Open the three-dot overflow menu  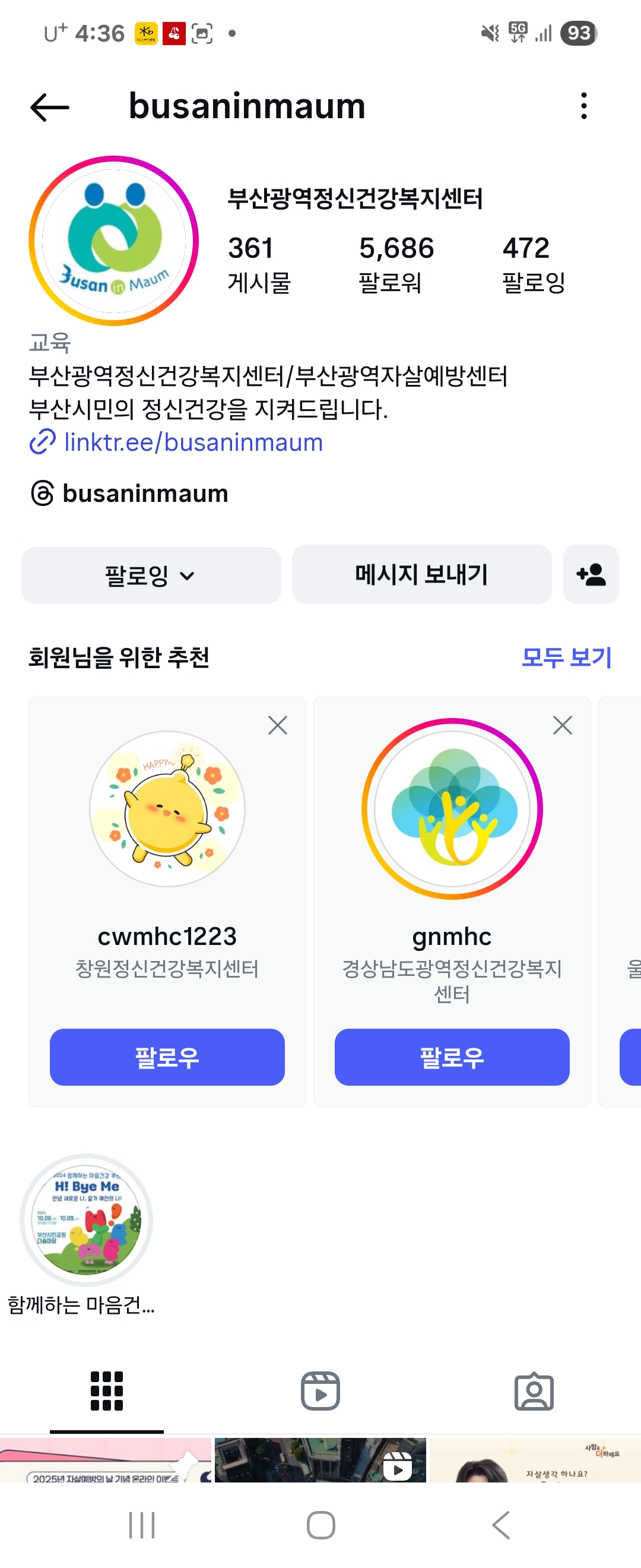pyautogui.click(x=583, y=106)
